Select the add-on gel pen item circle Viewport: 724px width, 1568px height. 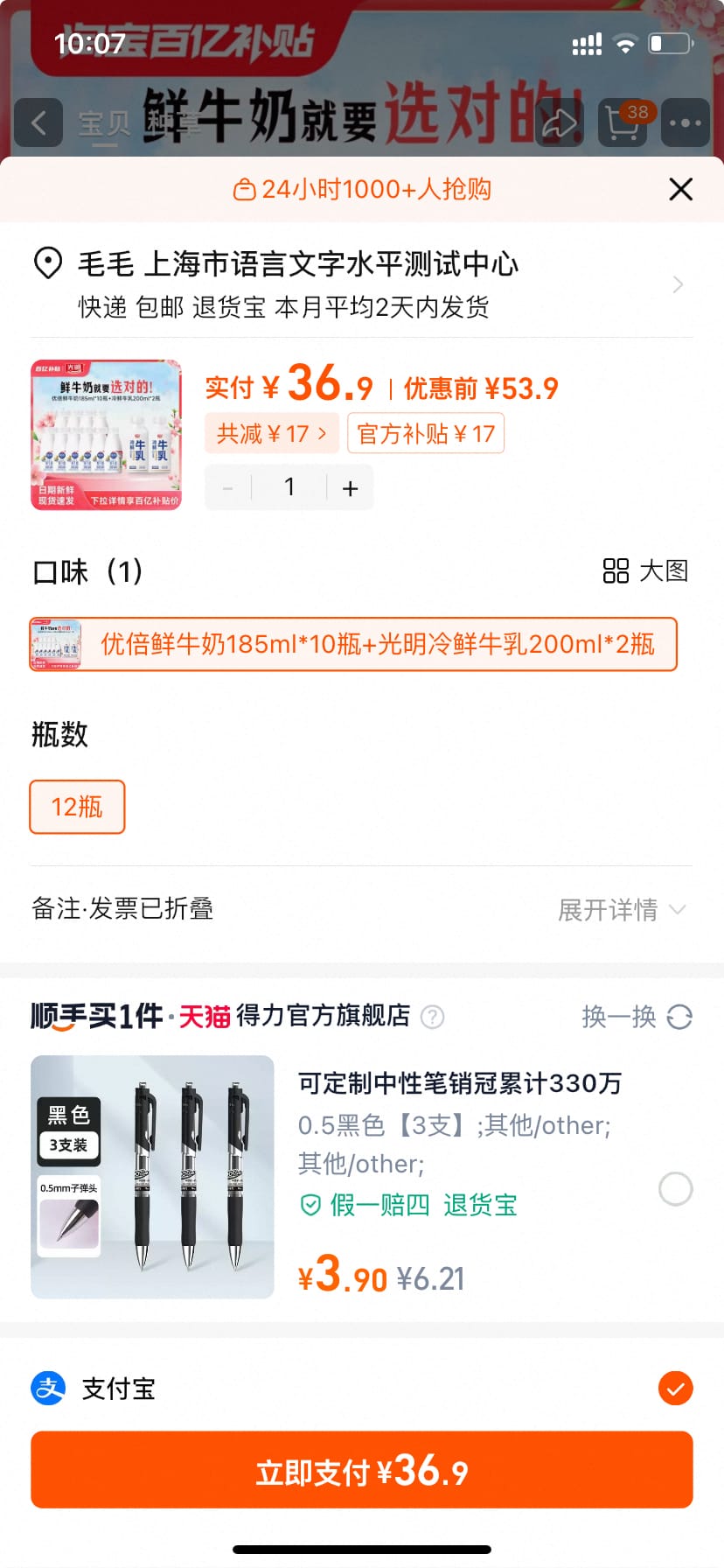pos(674,1190)
